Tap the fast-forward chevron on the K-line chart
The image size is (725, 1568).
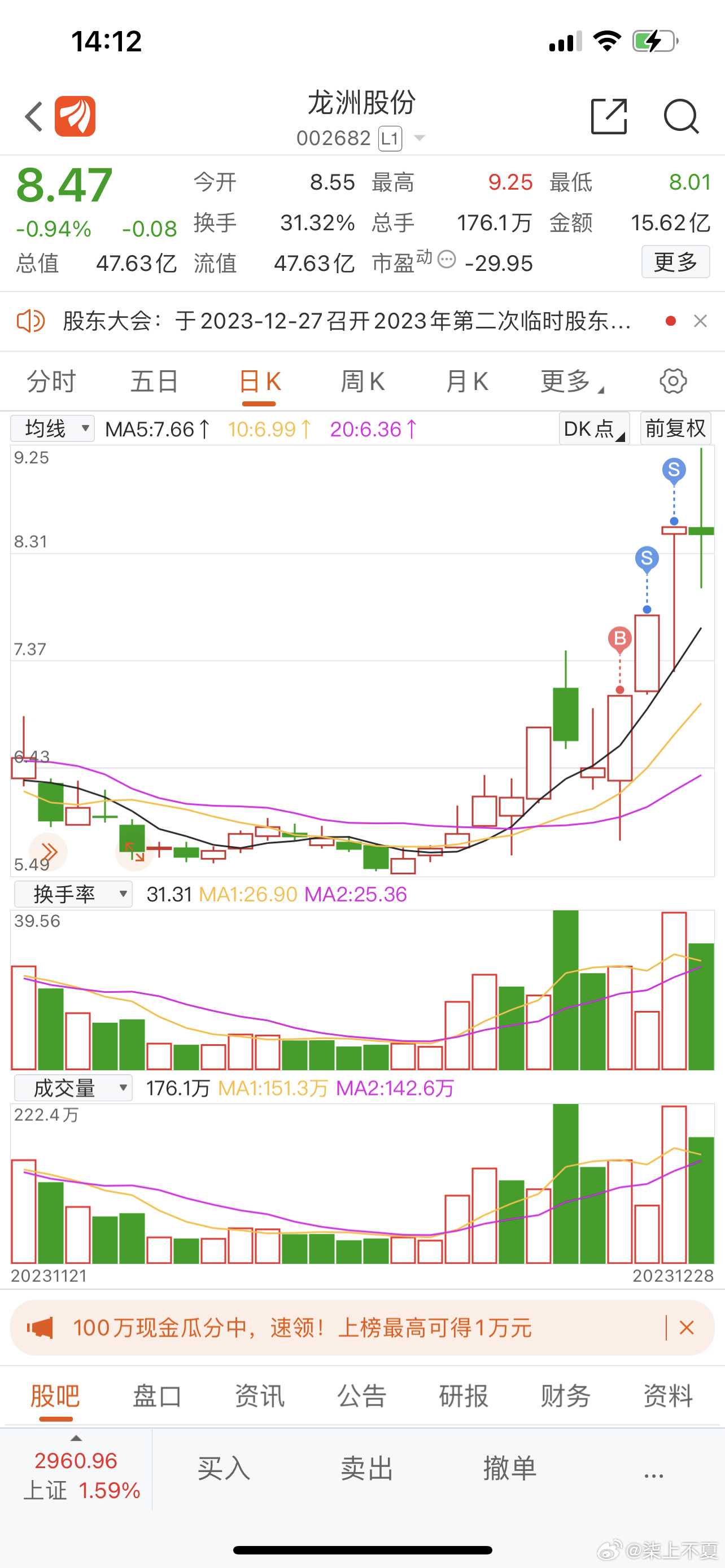(x=50, y=852)
